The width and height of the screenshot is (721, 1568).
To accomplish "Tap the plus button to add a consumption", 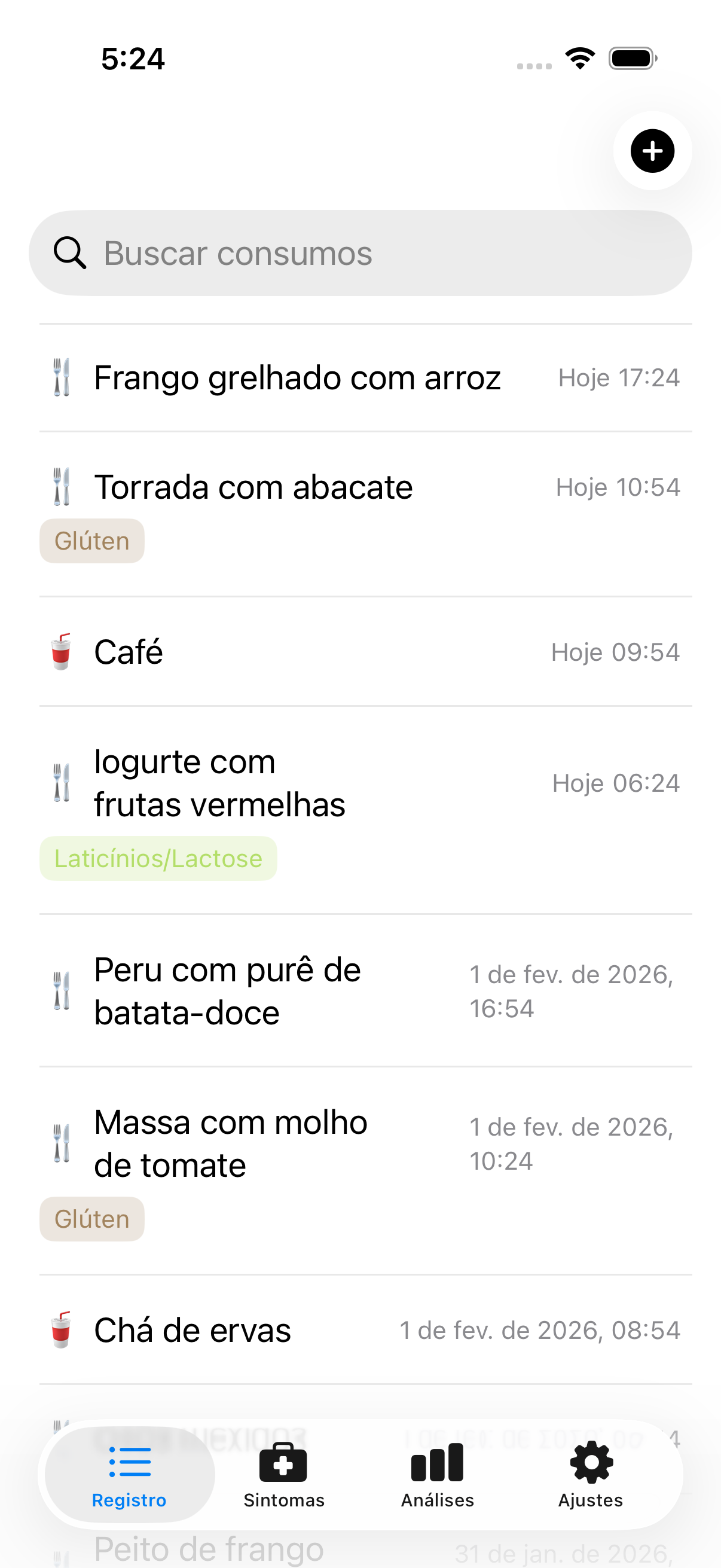I will [652, 152].
